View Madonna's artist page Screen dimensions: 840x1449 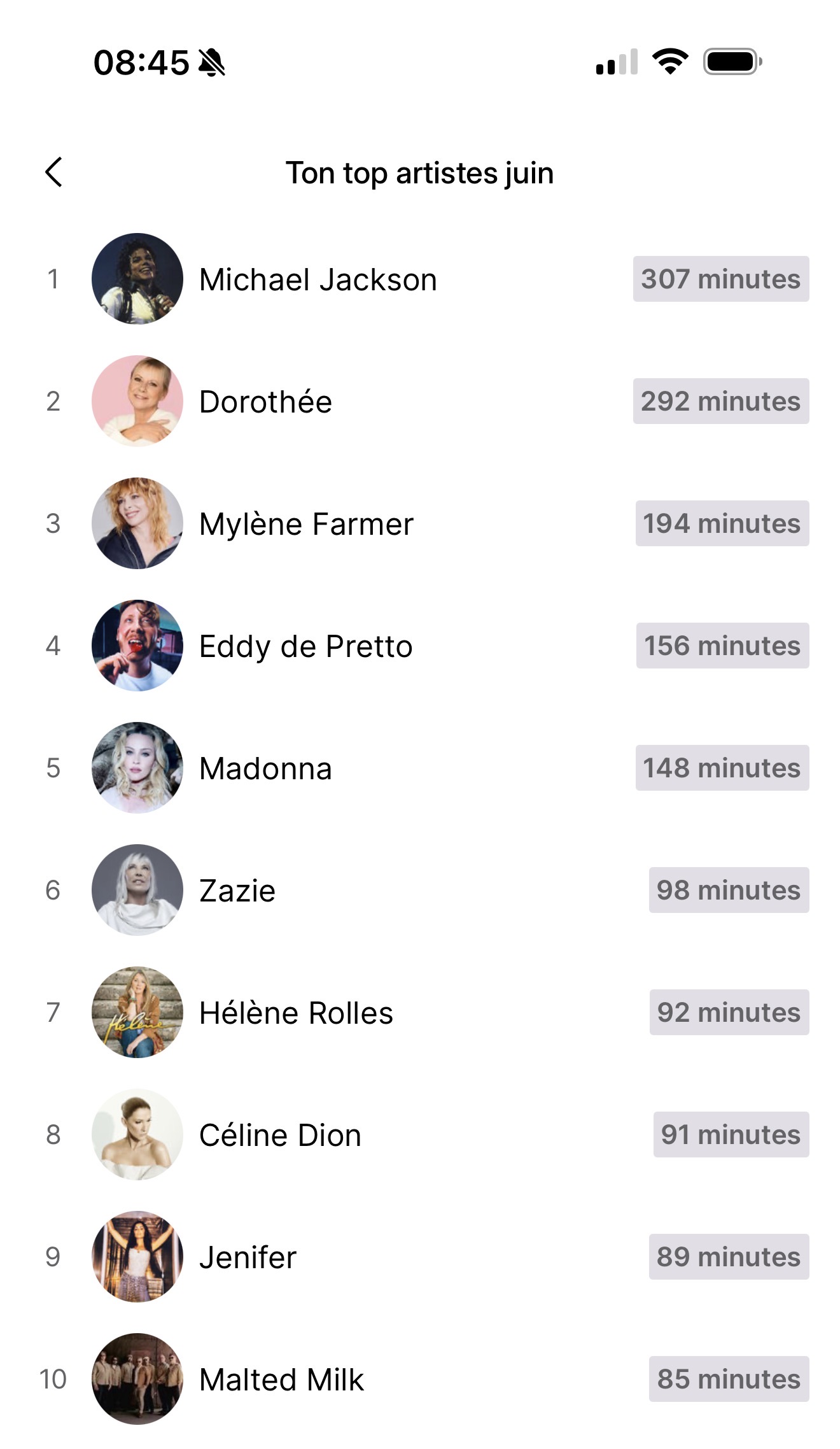click(420, 768)
